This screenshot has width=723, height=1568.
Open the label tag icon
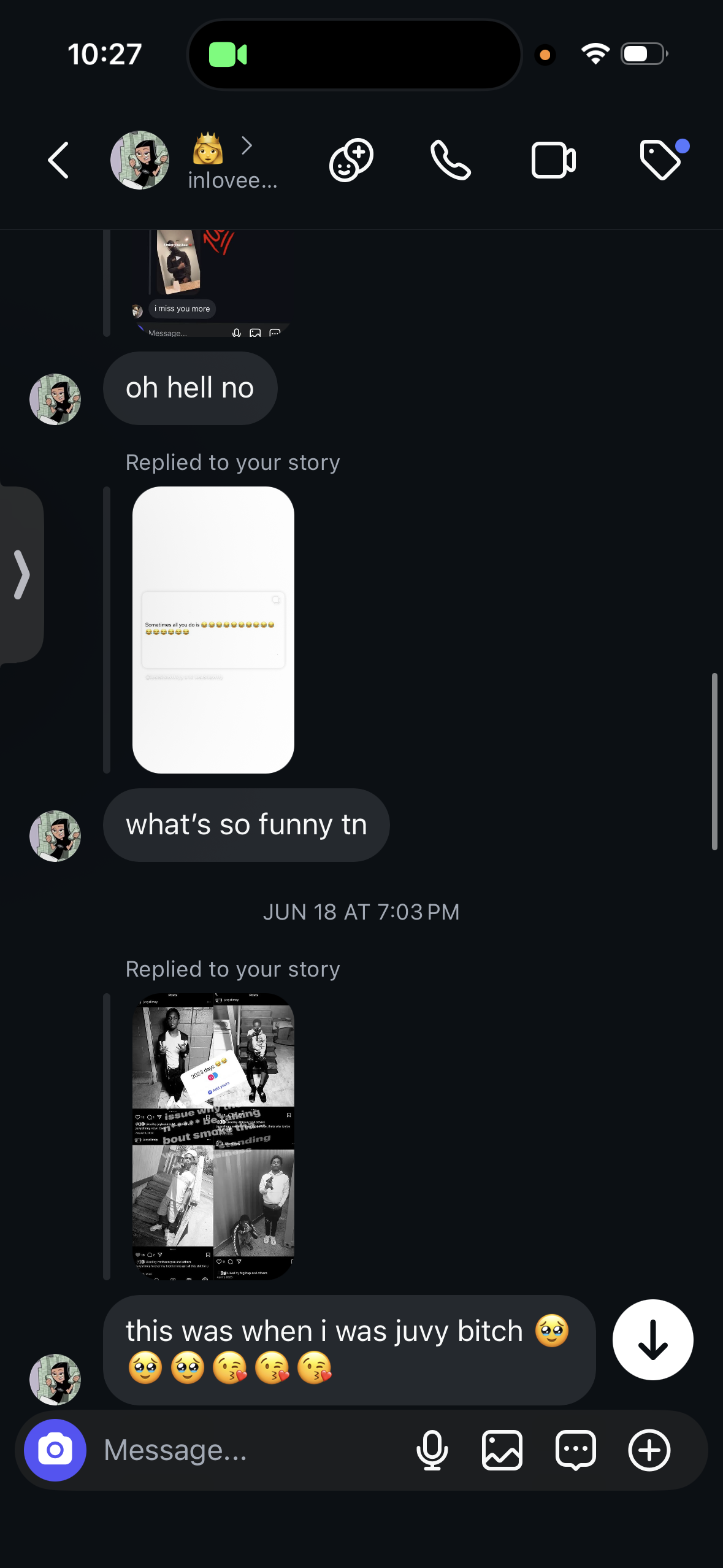pos(661,161)
